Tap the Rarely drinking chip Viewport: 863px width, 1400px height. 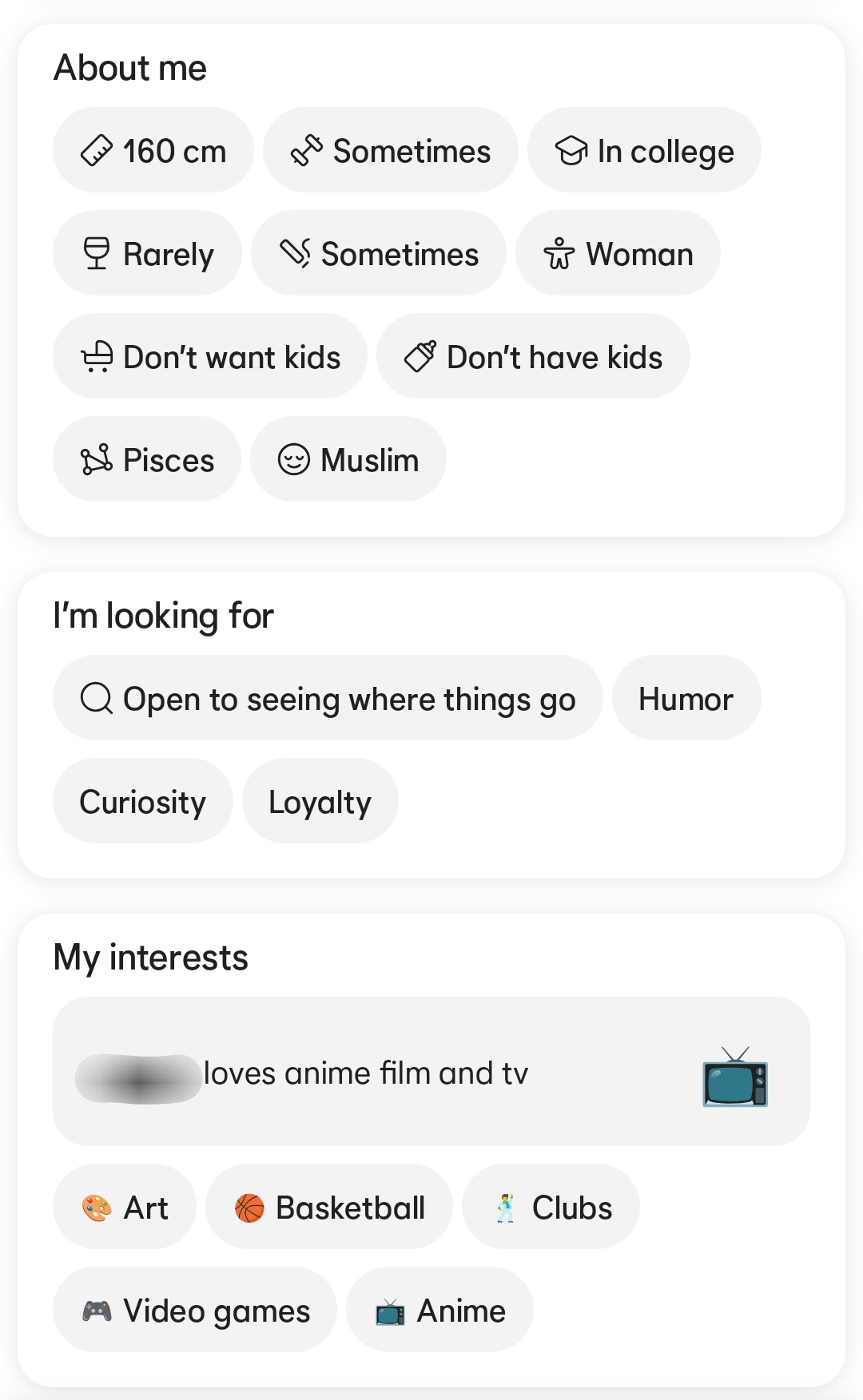point(147,253)
